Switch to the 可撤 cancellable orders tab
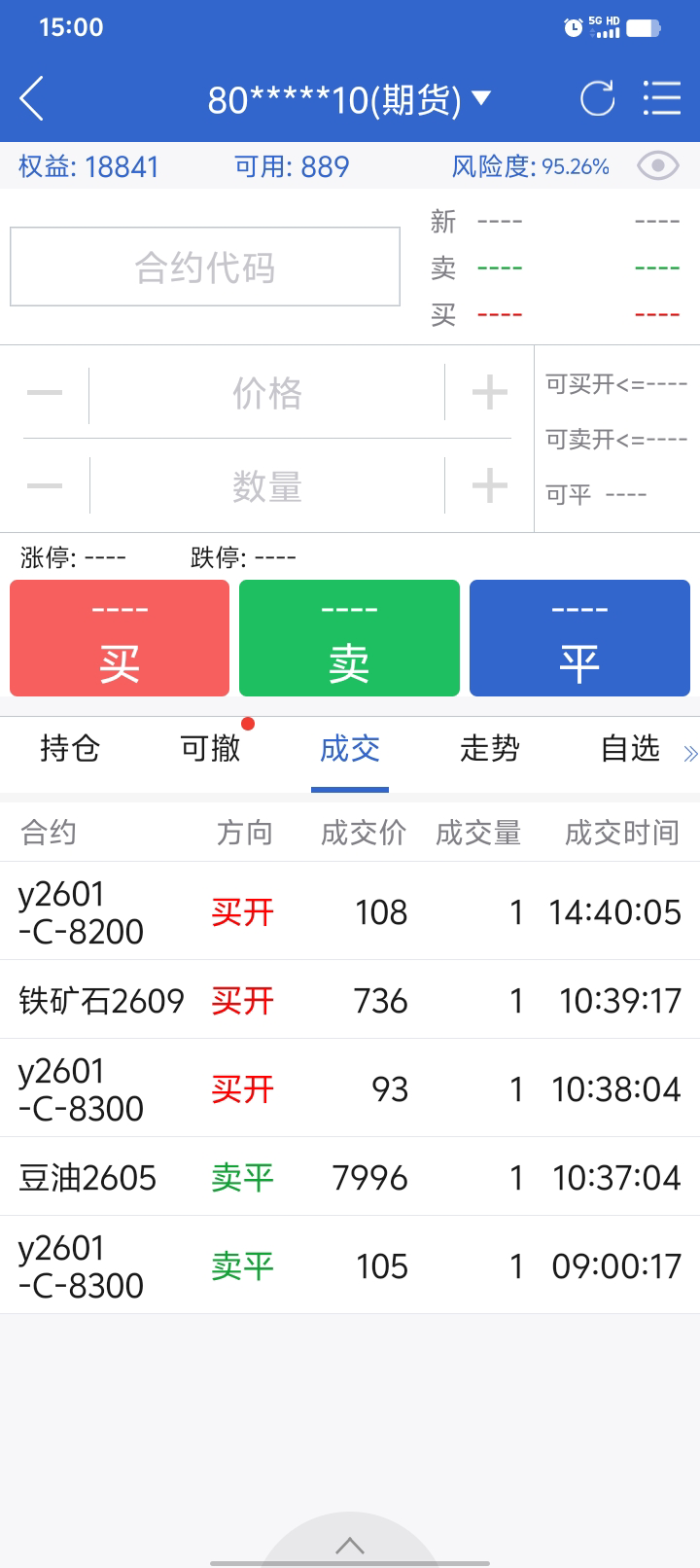 click(x=210, y=749)
